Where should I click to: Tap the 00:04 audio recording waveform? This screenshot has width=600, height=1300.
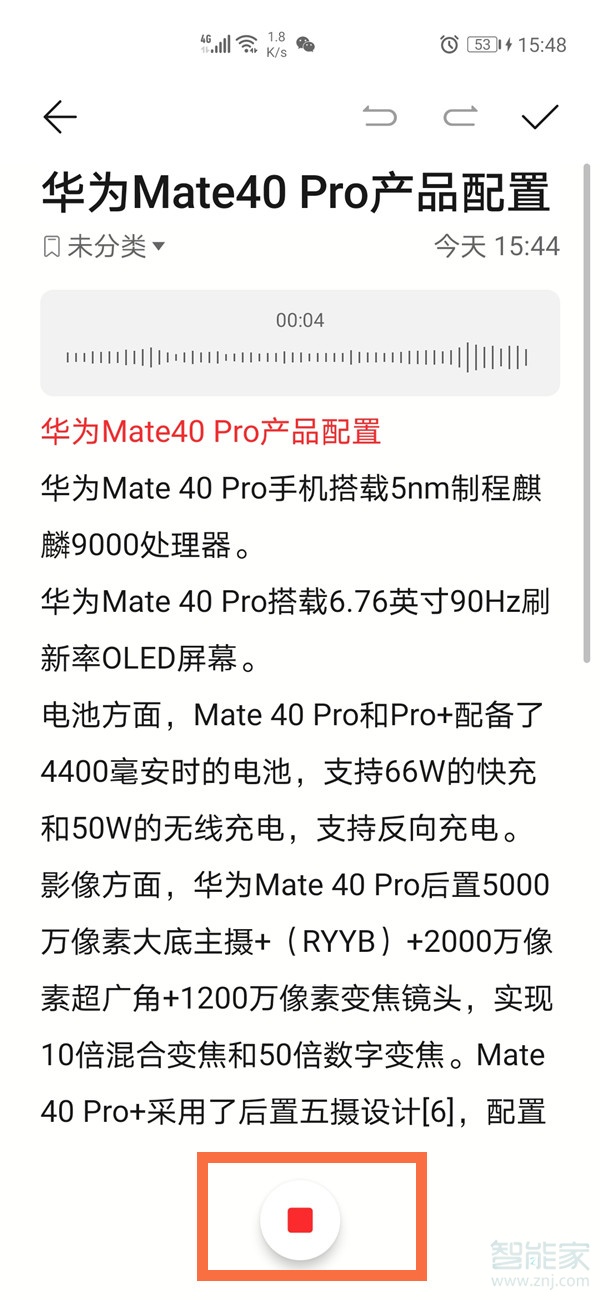click(300, 343)
